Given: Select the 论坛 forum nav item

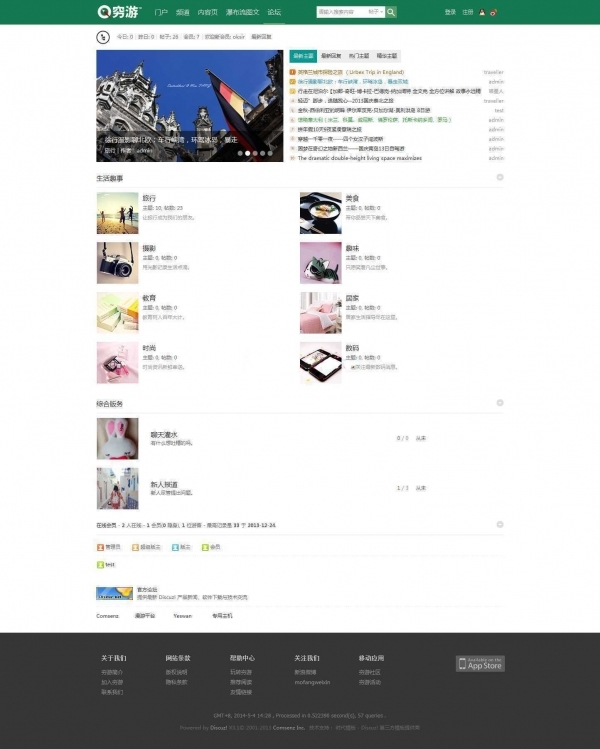Looking at the screenshot, I should [x=274, y=12].
